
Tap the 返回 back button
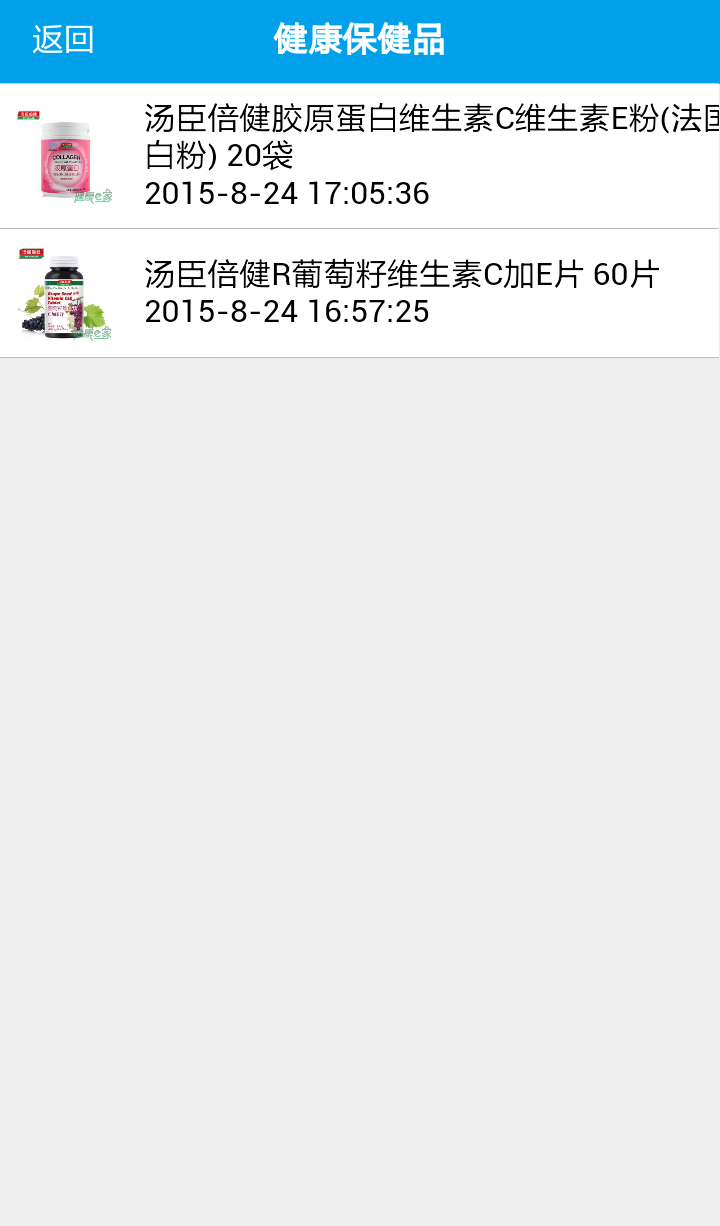coord(63,40)
